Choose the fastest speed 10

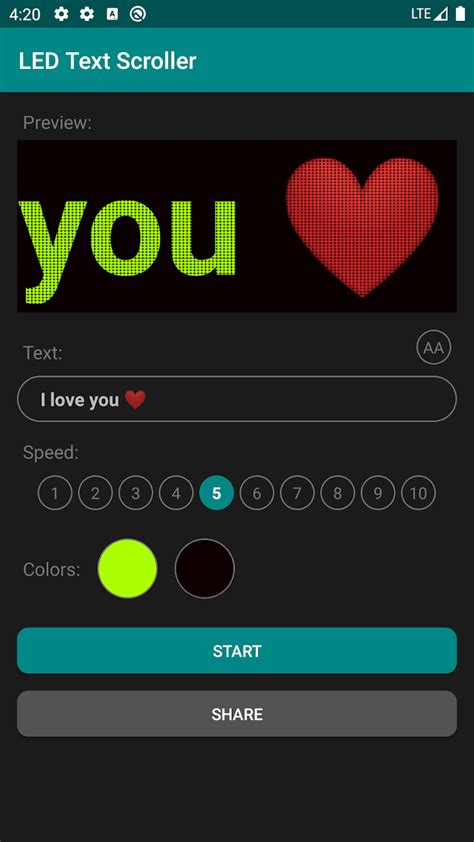[419, 493]
